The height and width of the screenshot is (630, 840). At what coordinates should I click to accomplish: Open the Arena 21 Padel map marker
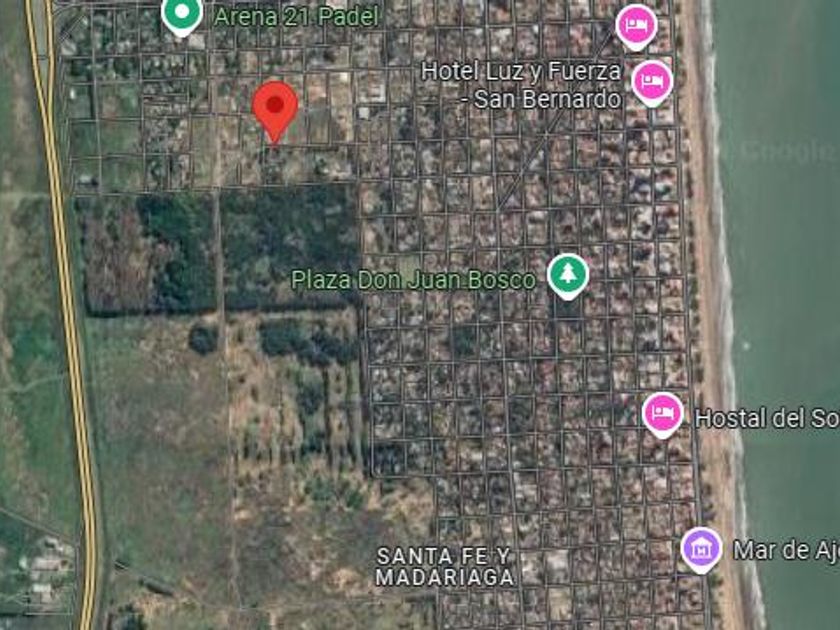click(181, 14)
